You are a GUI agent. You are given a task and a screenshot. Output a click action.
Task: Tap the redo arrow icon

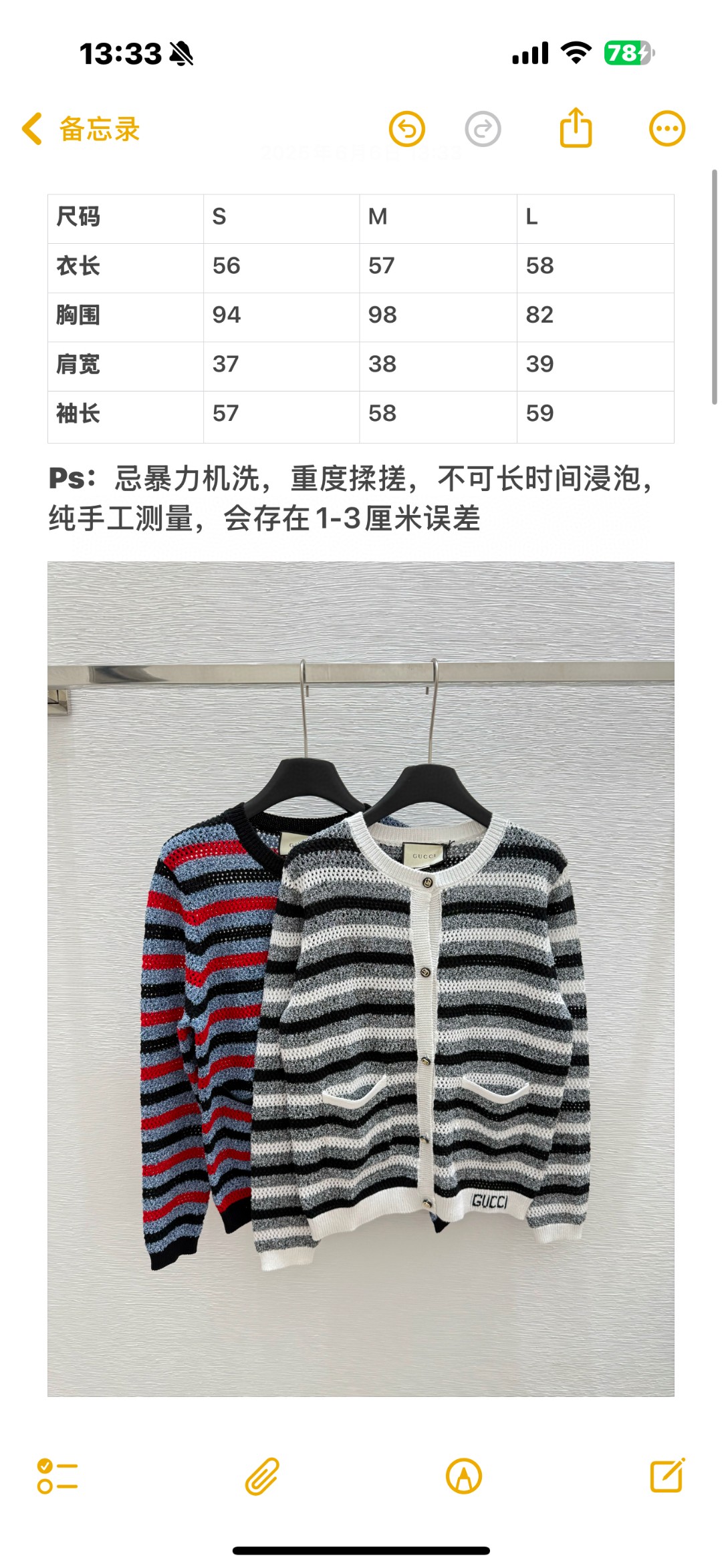pyautogui.click(x=483, y=129)
